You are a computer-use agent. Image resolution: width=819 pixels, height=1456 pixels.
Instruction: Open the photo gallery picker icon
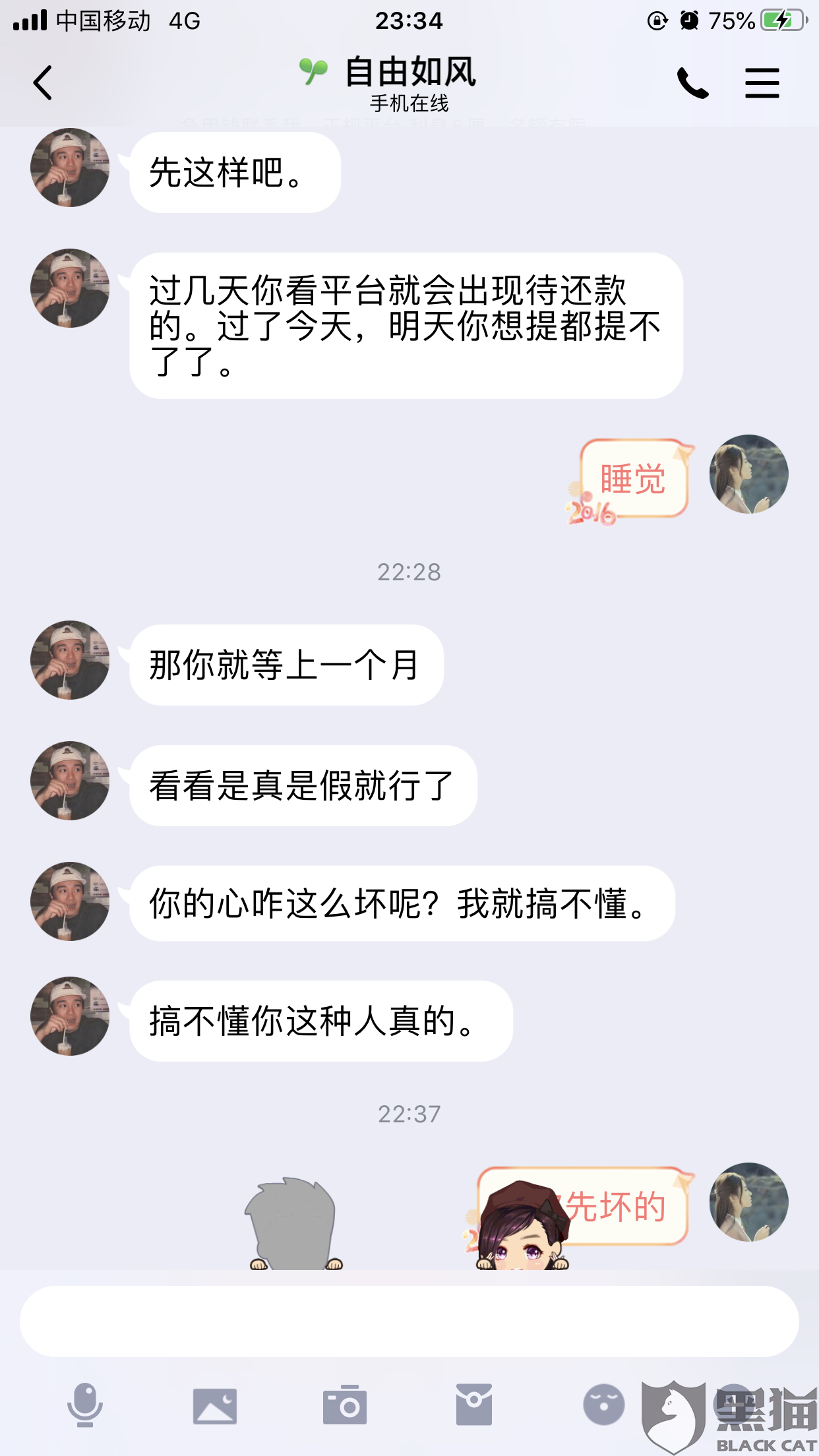click(215, 1405)
